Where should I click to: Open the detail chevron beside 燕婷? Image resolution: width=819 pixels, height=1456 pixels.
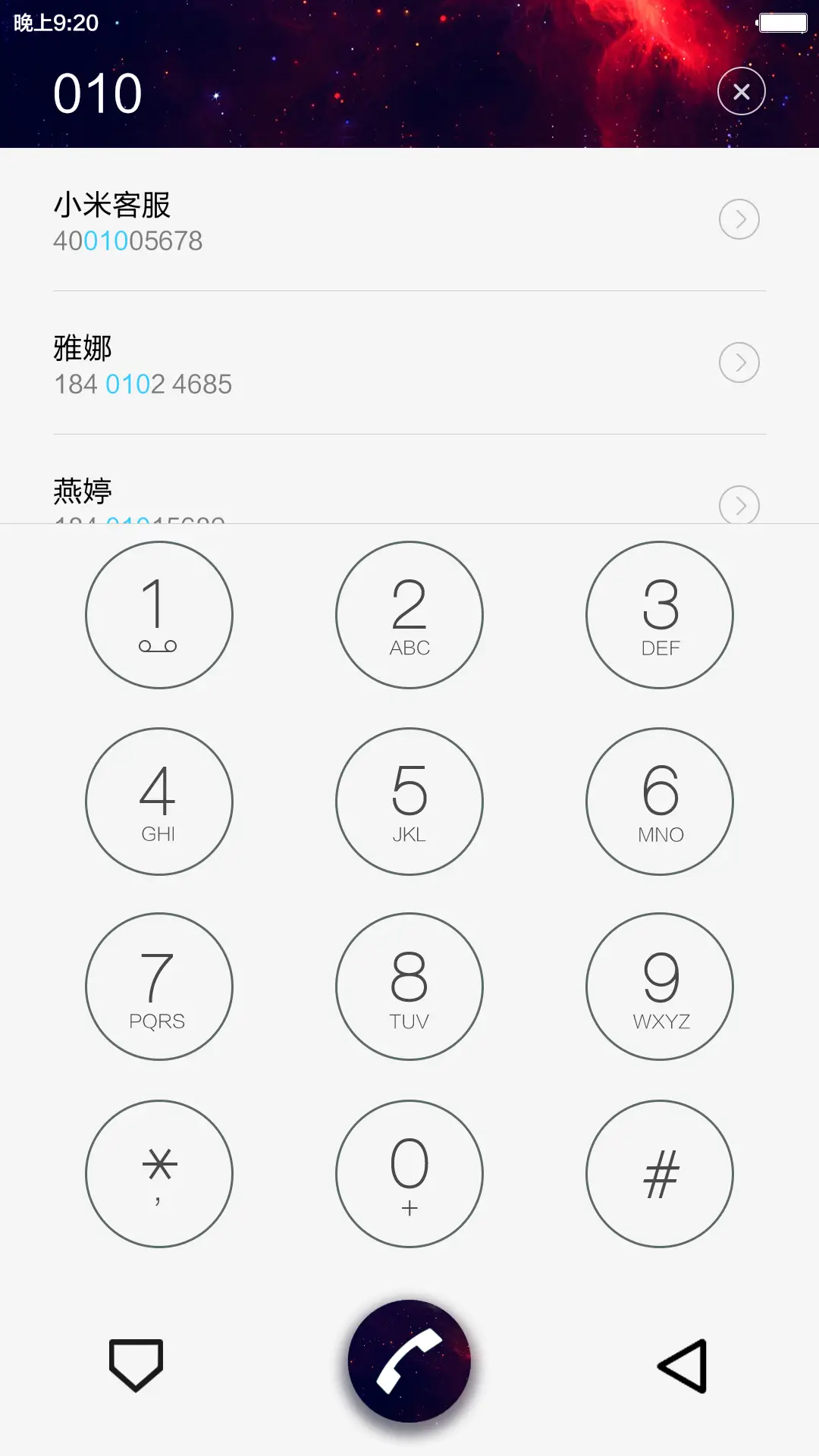pyautogui.click(x=739, y=506)
